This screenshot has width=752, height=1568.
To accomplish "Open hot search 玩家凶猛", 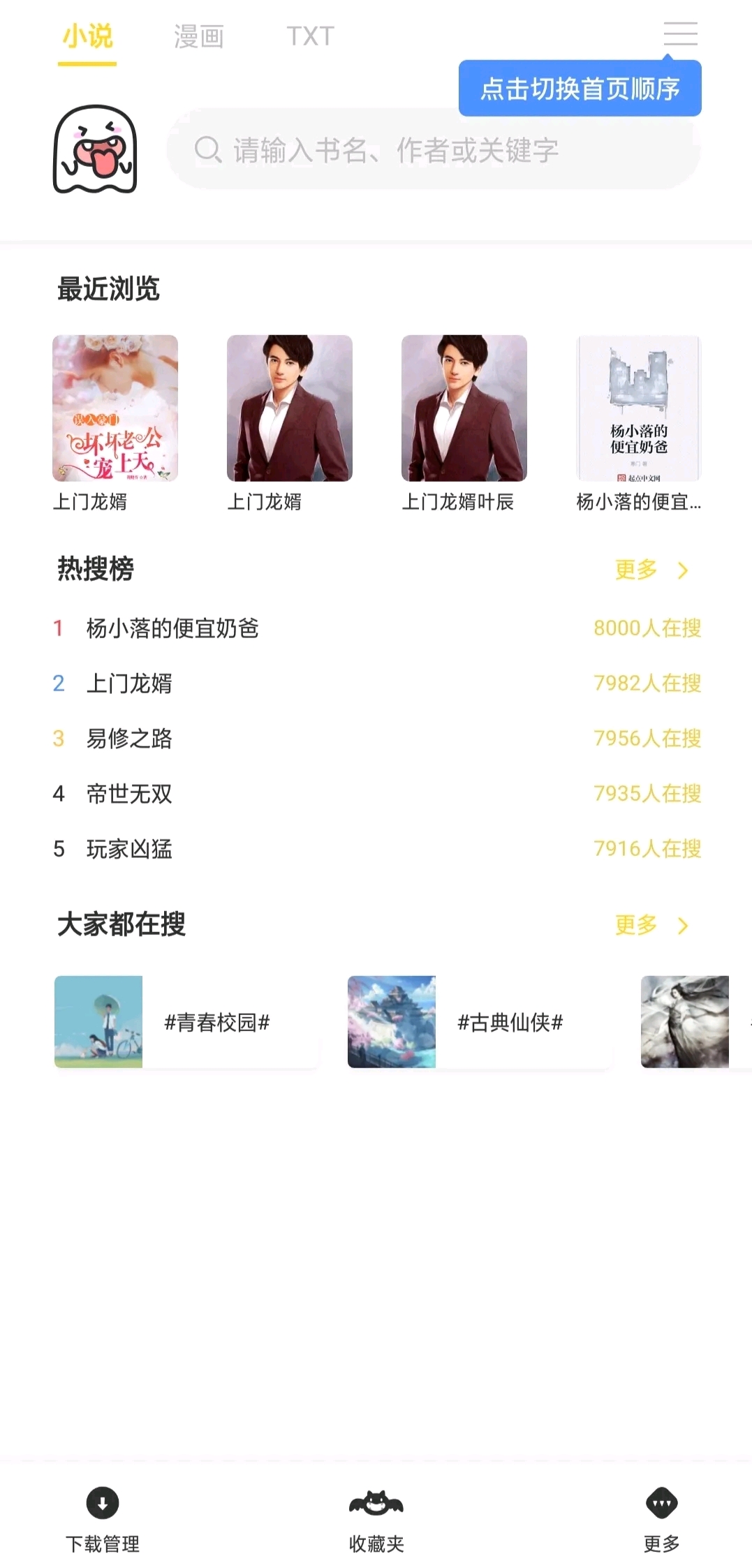I will coord(129,849).
